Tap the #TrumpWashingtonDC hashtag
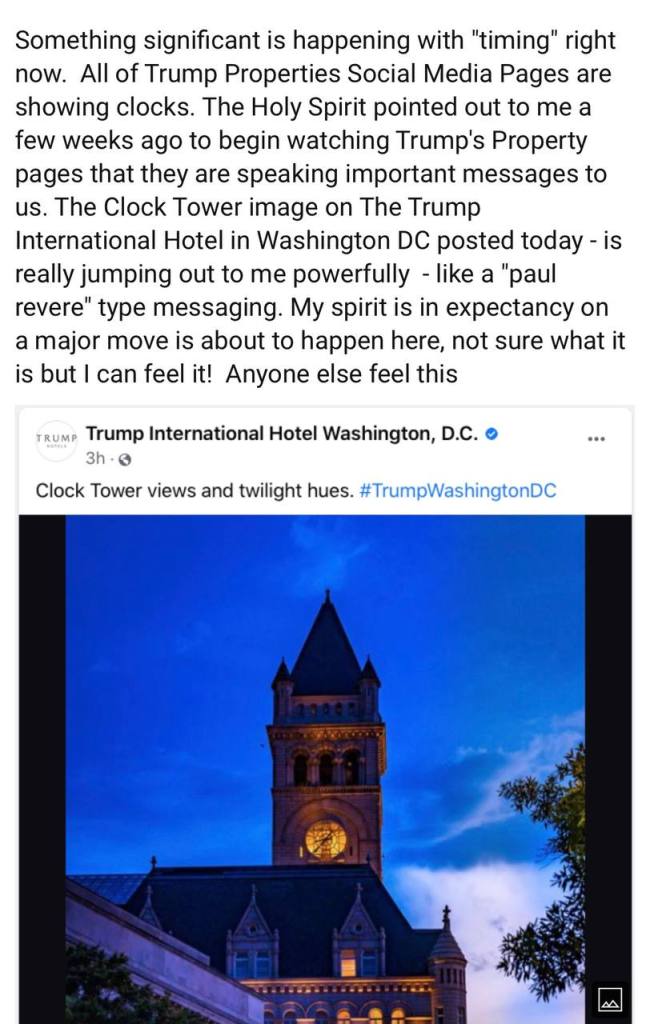Image resolution: width=654 pixels, height=1024 pixels. tap(456, 491)
